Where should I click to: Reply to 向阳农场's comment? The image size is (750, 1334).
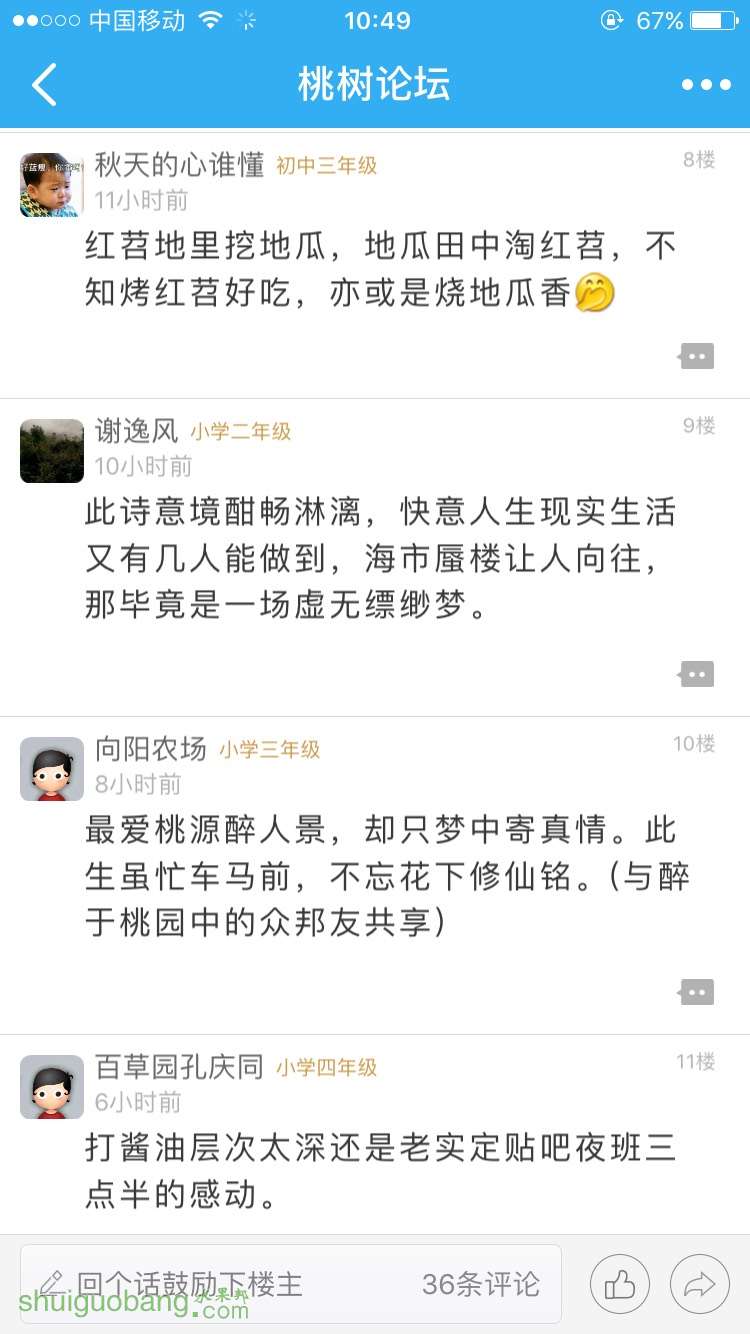click(x=697, y=992)
